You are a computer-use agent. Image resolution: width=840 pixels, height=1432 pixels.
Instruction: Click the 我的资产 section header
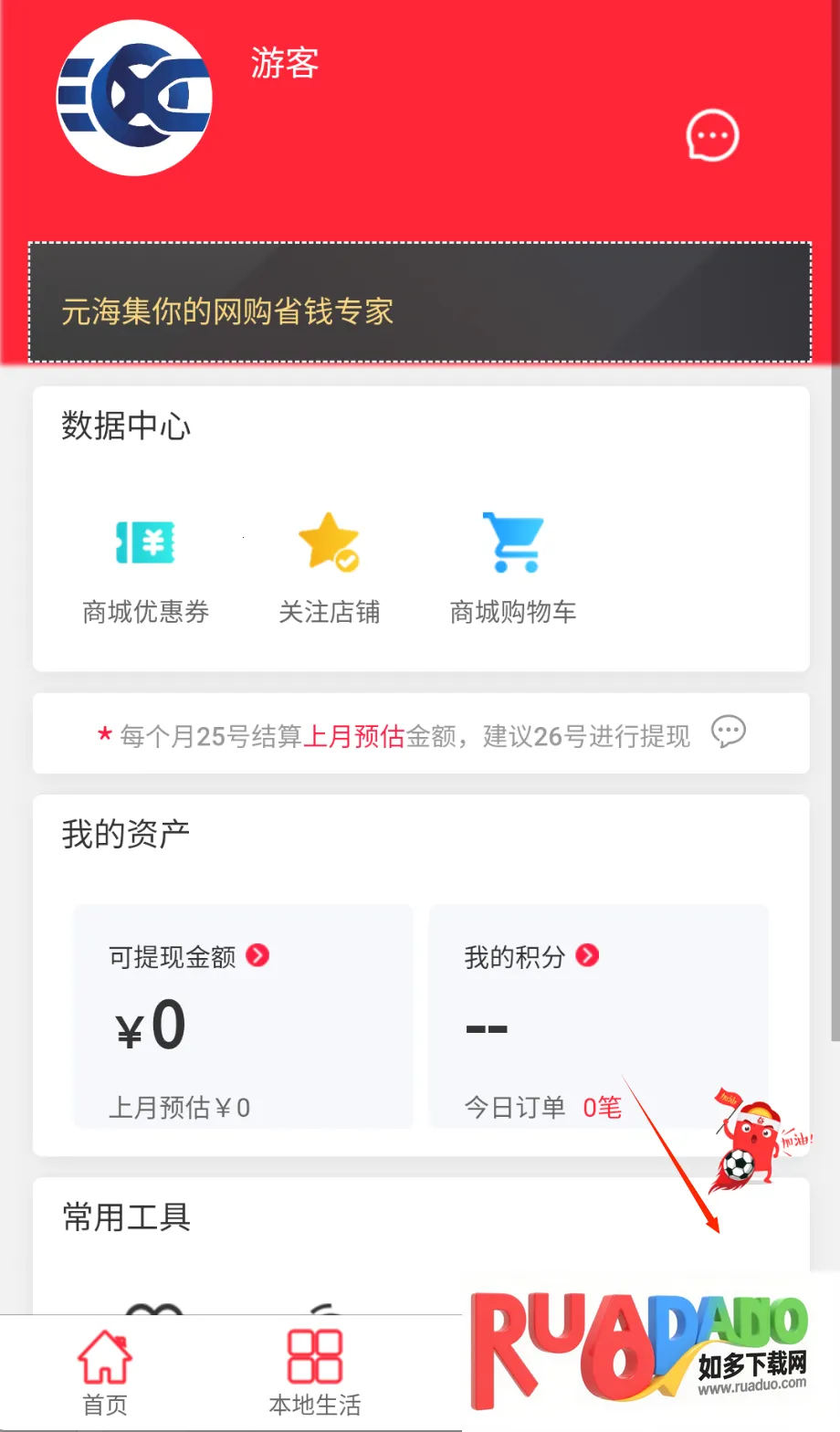click(124, 832)
